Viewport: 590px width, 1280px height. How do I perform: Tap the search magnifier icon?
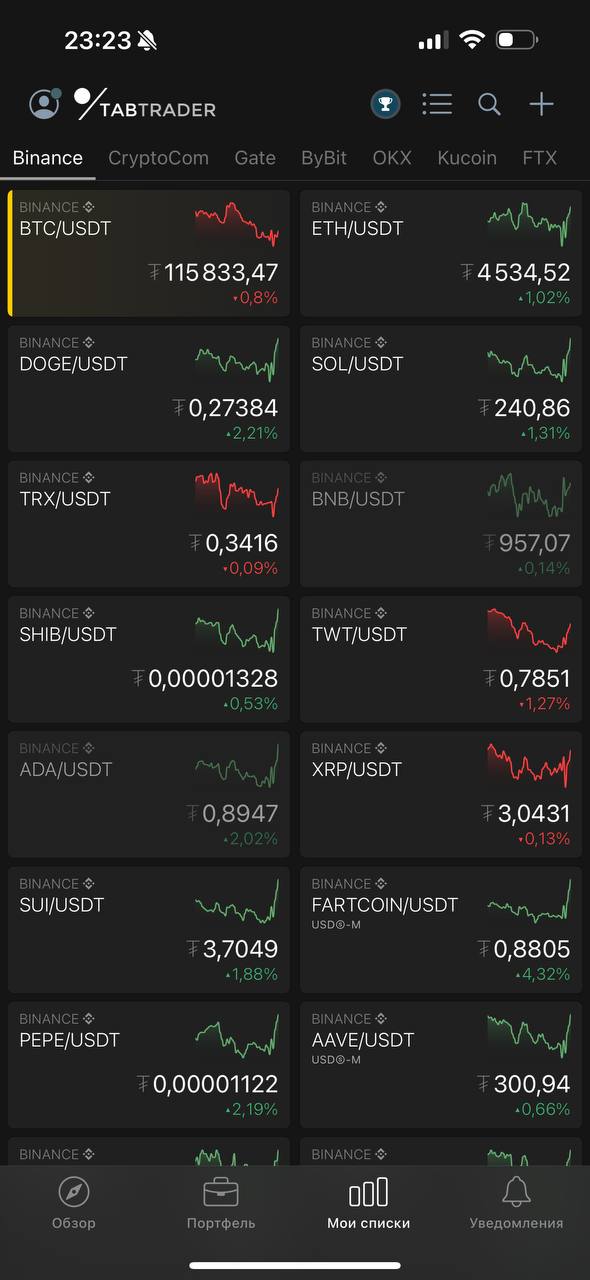[489, 104]
